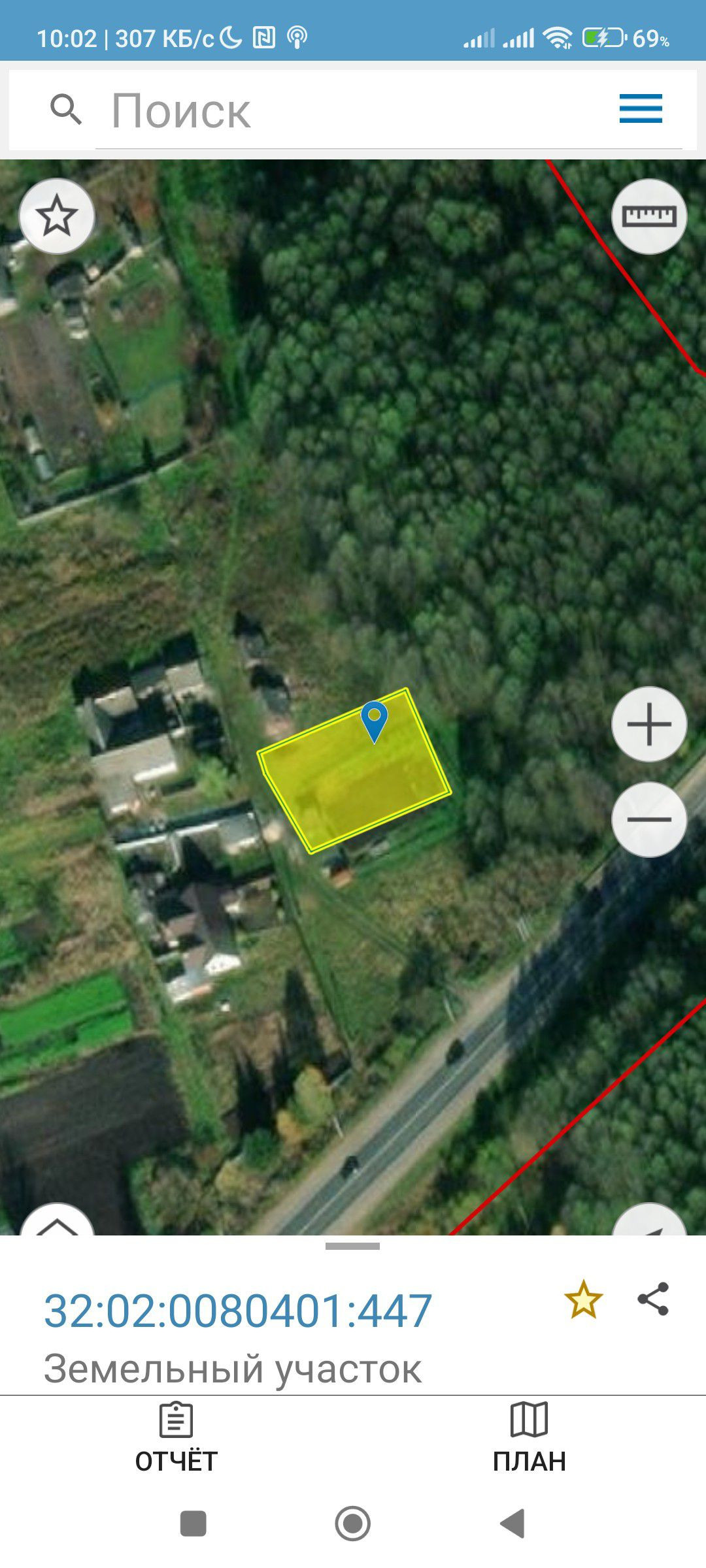Center map on my location

(648, 1223)
